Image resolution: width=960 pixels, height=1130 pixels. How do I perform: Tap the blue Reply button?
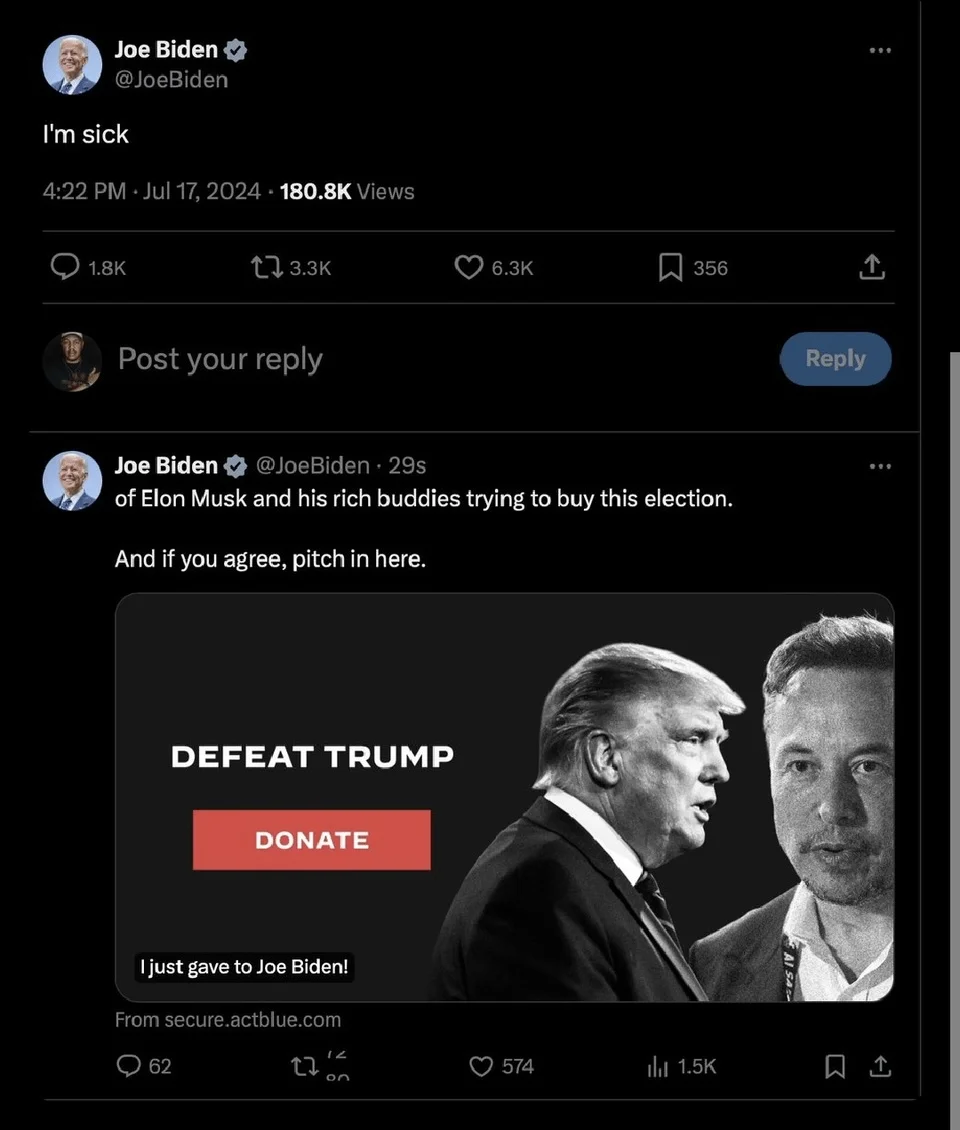point(835,359)
